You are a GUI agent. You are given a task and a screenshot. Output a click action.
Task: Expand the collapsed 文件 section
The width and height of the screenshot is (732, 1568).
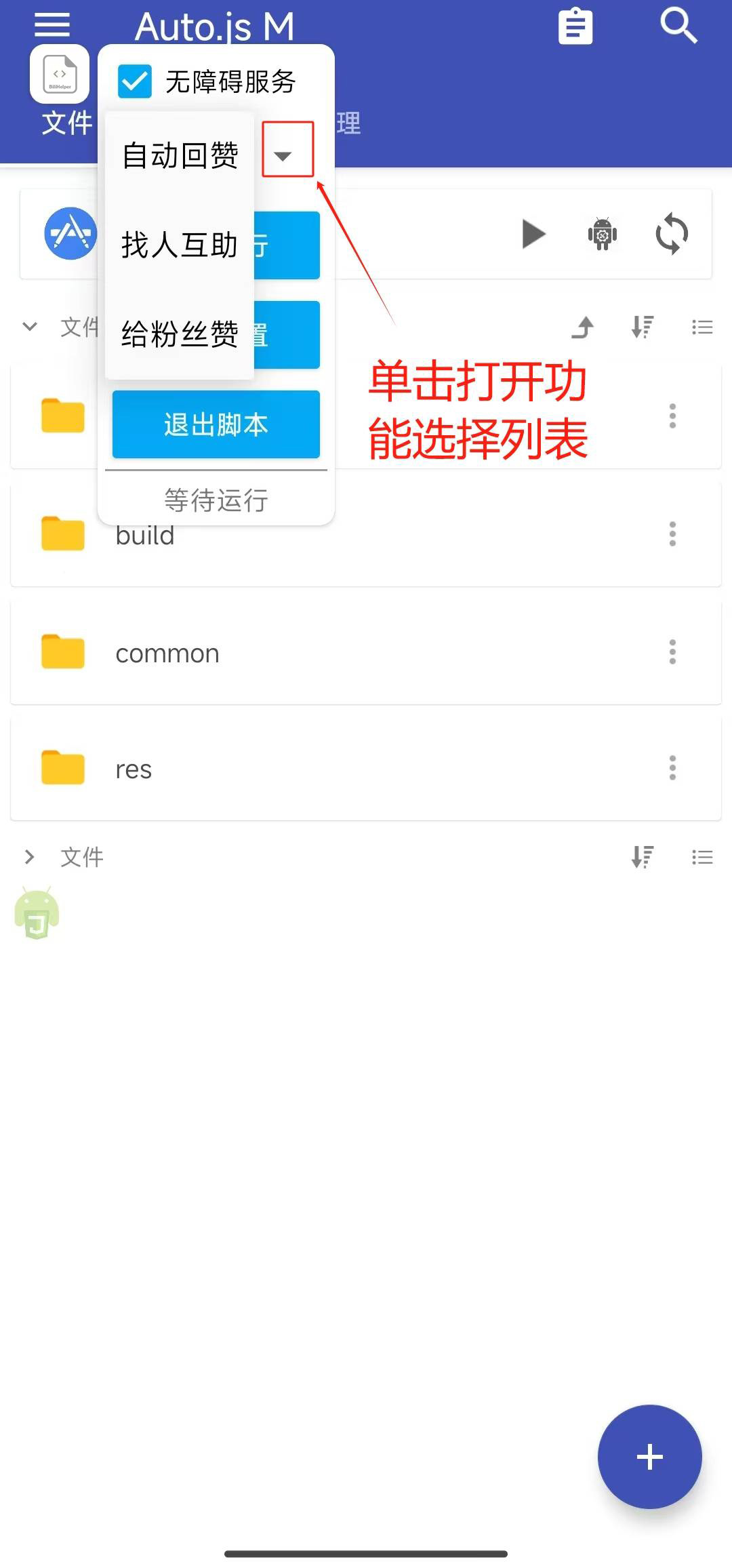point(29,857)
